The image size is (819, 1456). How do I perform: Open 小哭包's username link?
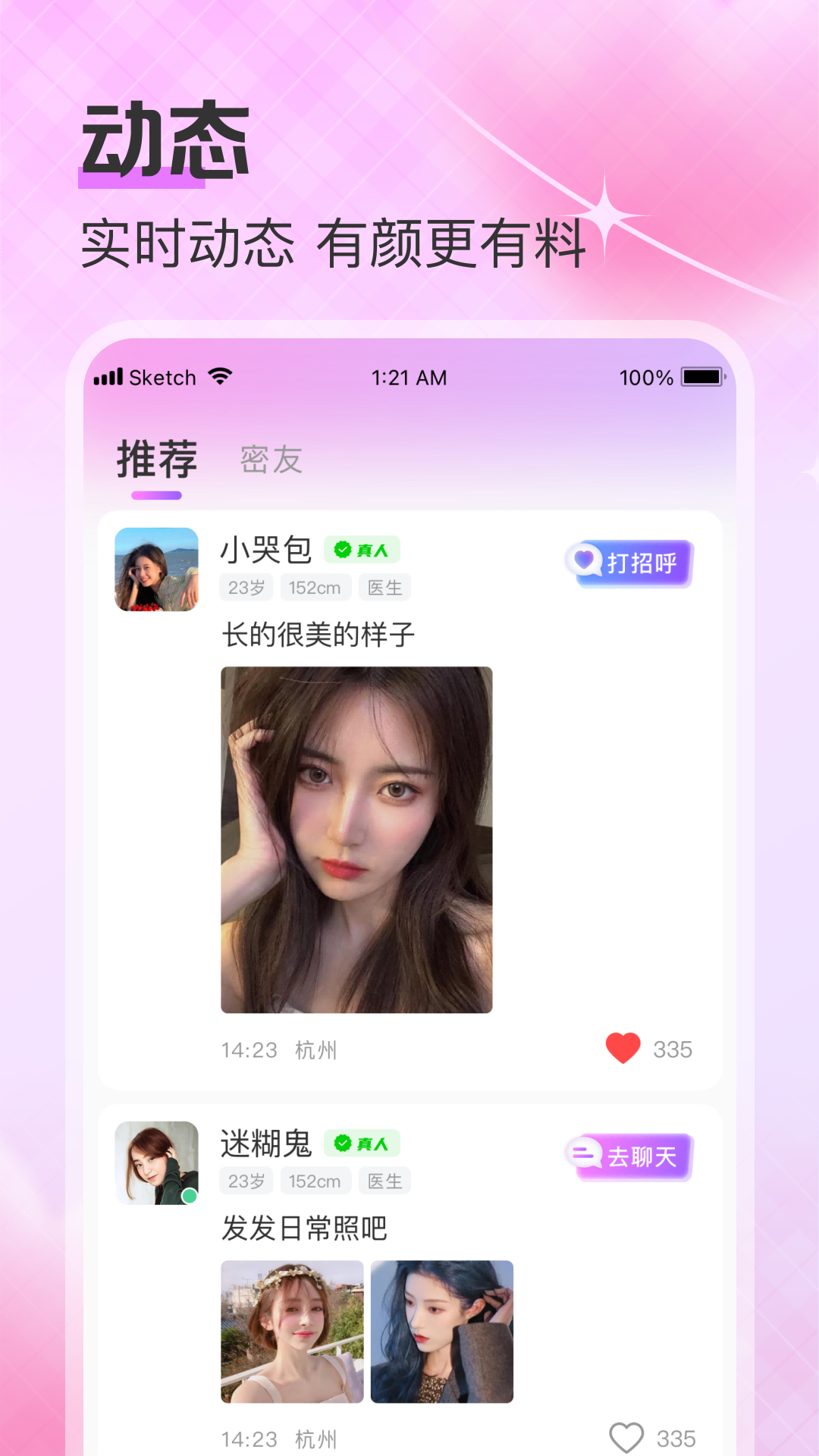[266, 549]
